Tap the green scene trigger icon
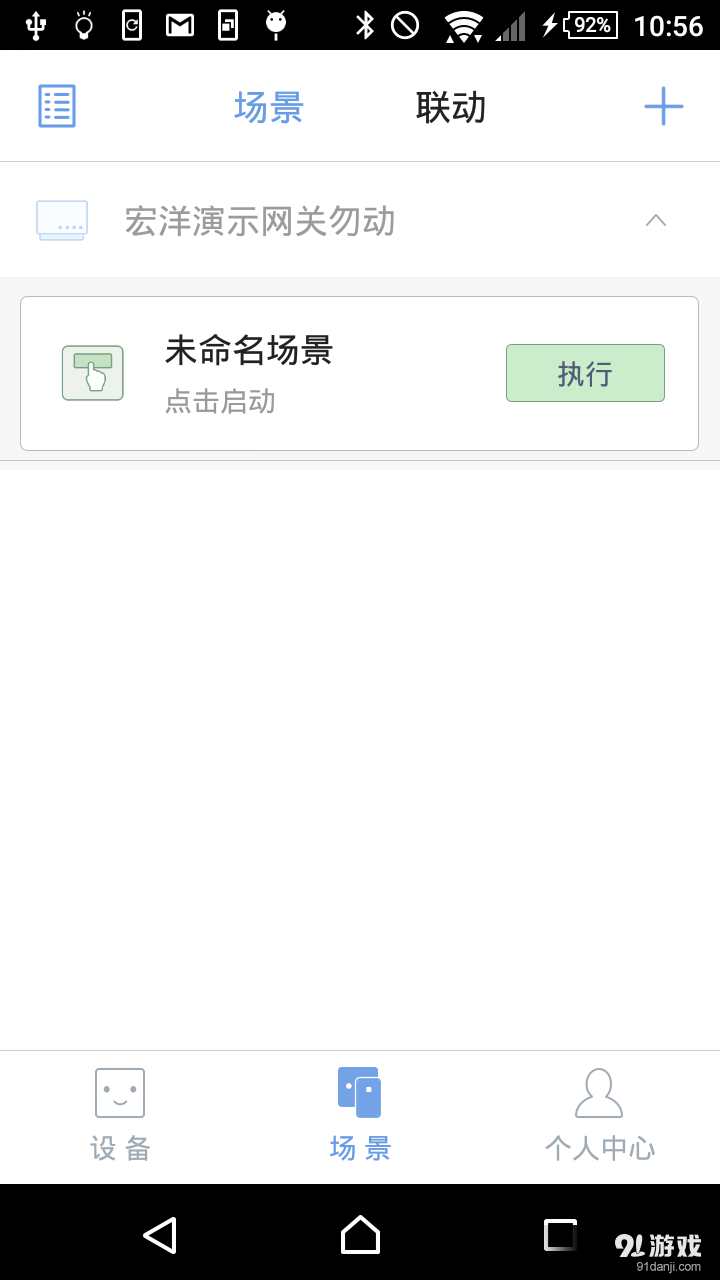The image size is (720, 1280). (x=92, y=372)
